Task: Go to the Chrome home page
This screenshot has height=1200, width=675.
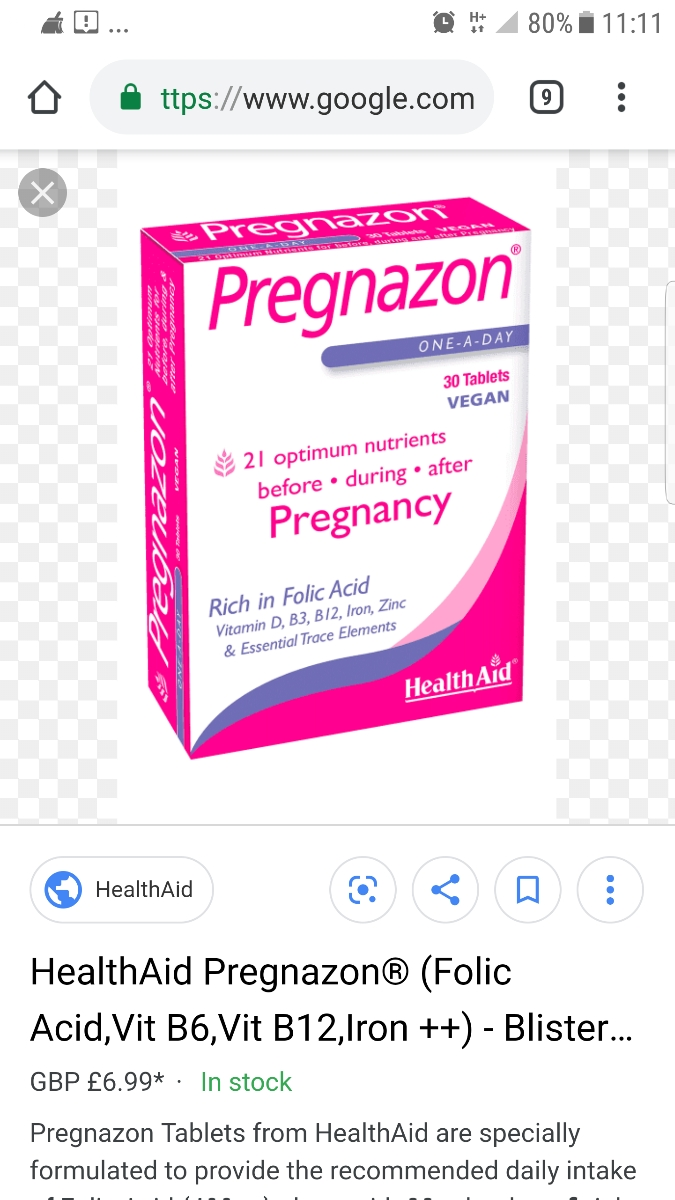Action: 44,98
